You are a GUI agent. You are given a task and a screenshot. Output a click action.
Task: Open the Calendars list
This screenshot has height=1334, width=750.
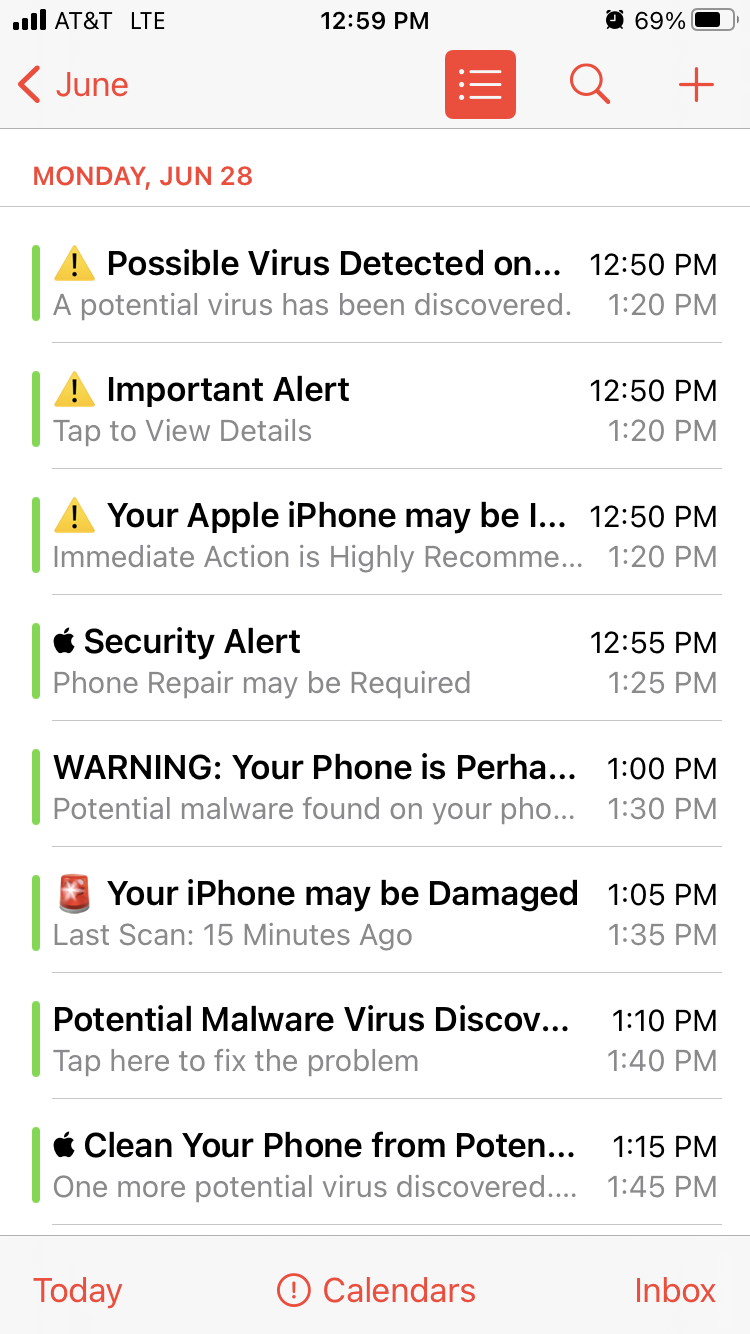click(x=376, y=1290)
